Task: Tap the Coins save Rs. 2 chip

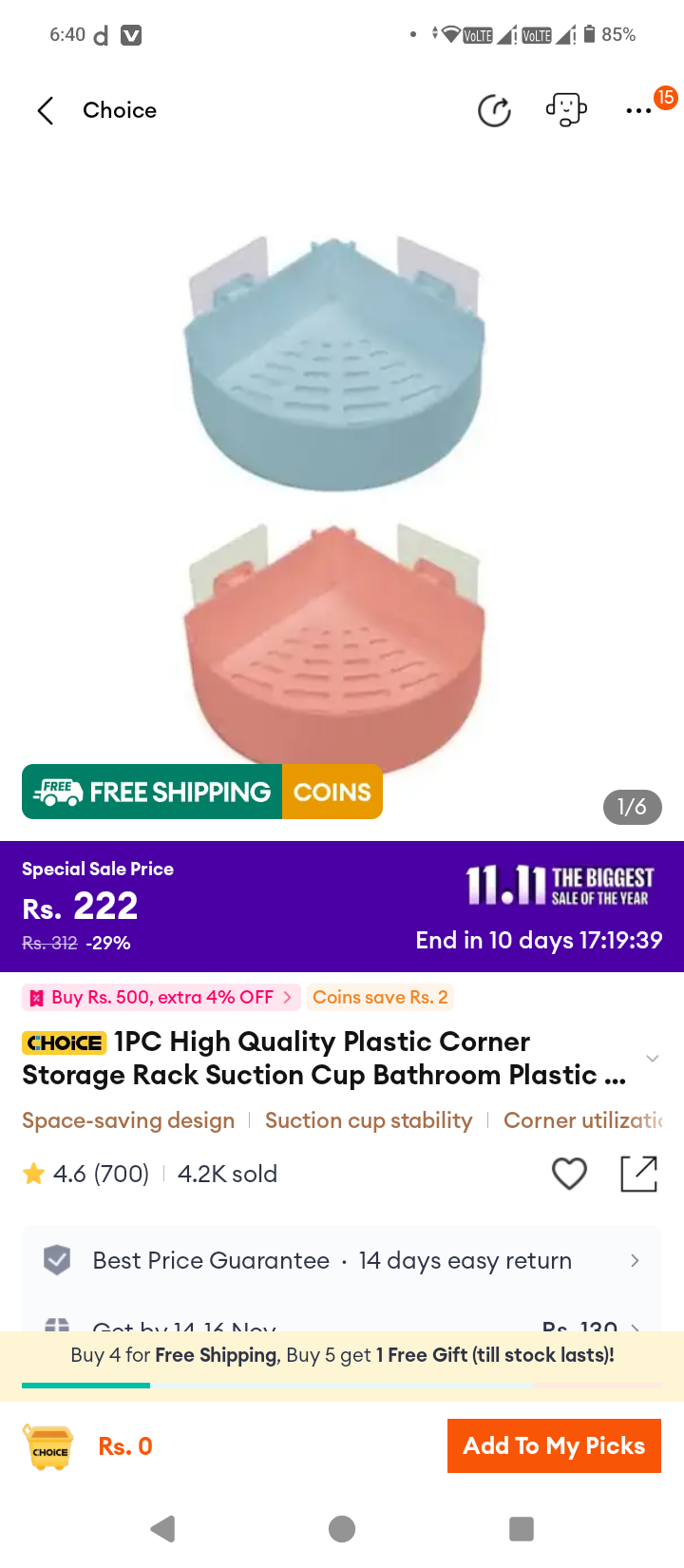Action: click(380, 997)
